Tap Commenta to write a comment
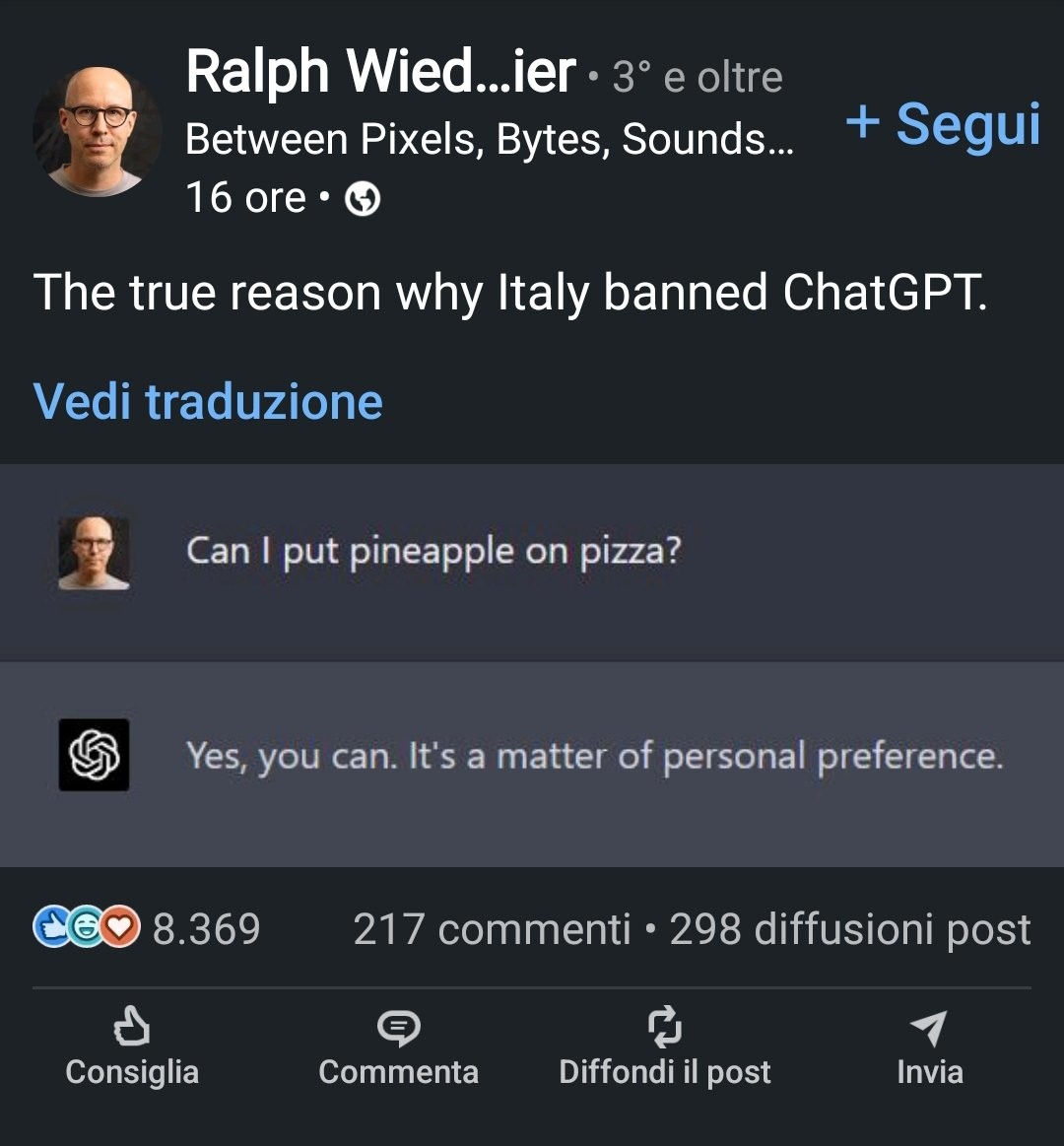Screen dimensions: 1064x1146 398,1048
